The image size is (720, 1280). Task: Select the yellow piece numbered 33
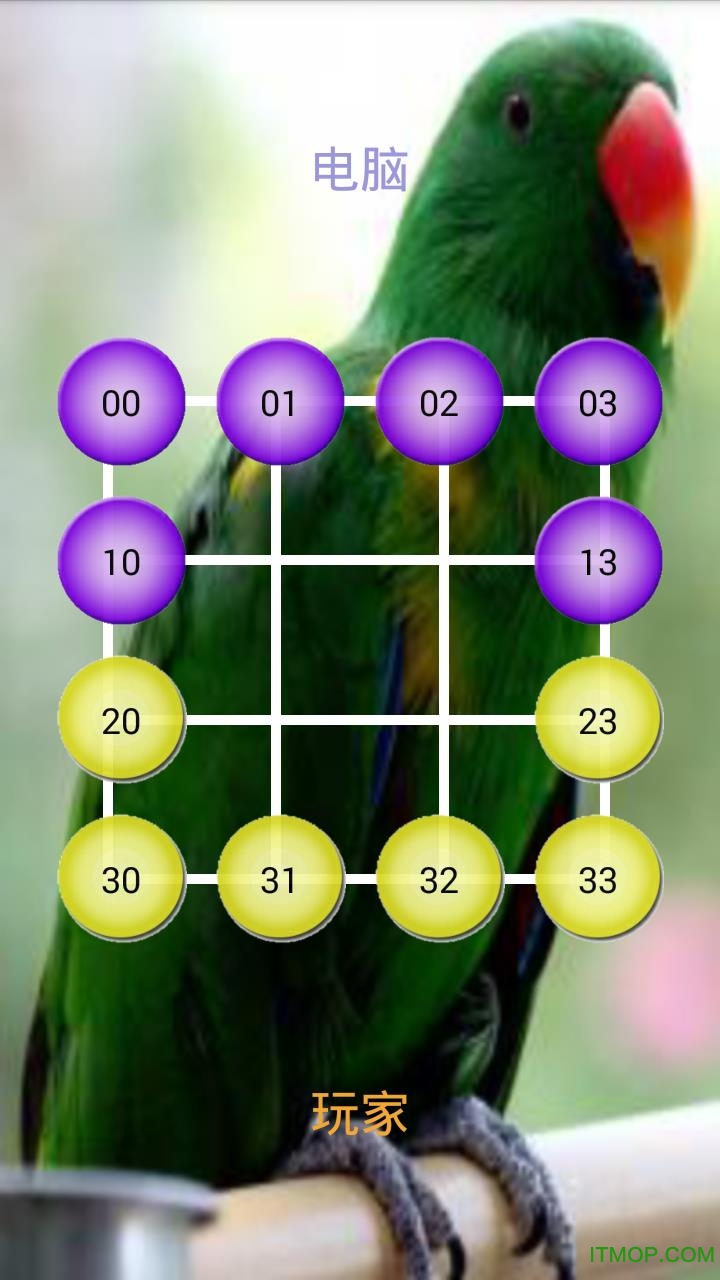tap(598, 879)
